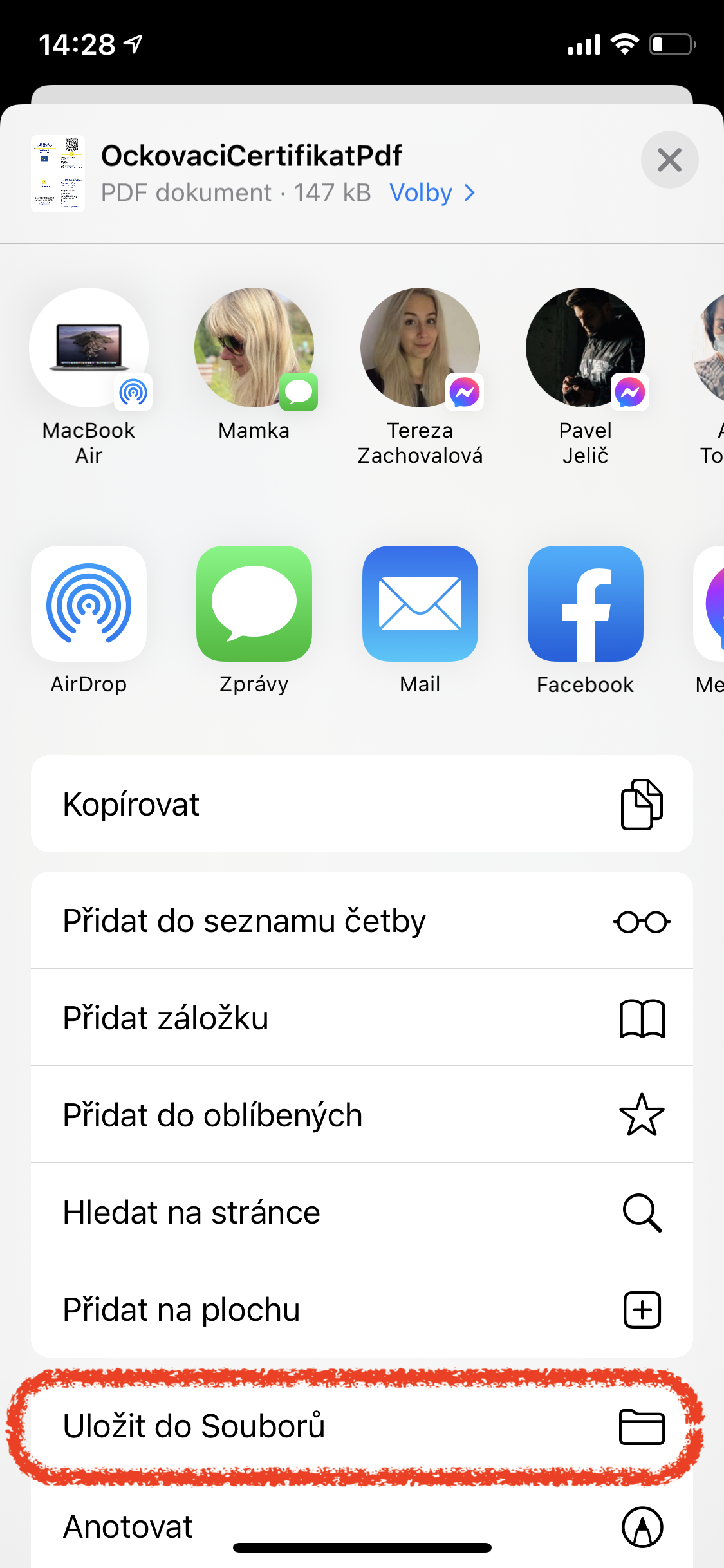Open Volby options link
This screenshot has height=1568, width=724.
432,192
